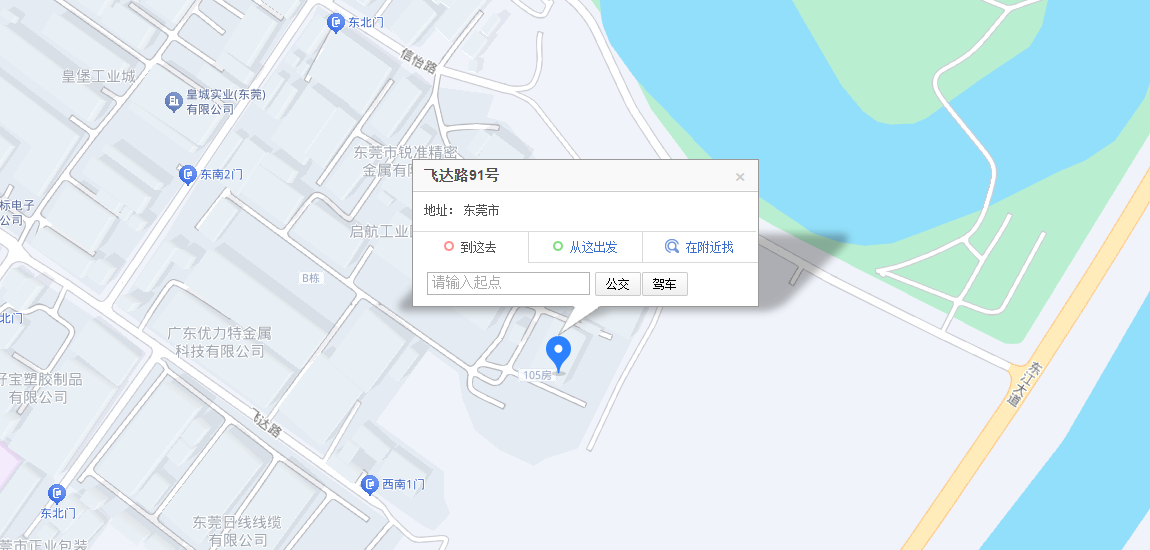Get 驾车 driving directions
Image resolution: width=1150 pixels, height=550 pixels.
point(664,284)
